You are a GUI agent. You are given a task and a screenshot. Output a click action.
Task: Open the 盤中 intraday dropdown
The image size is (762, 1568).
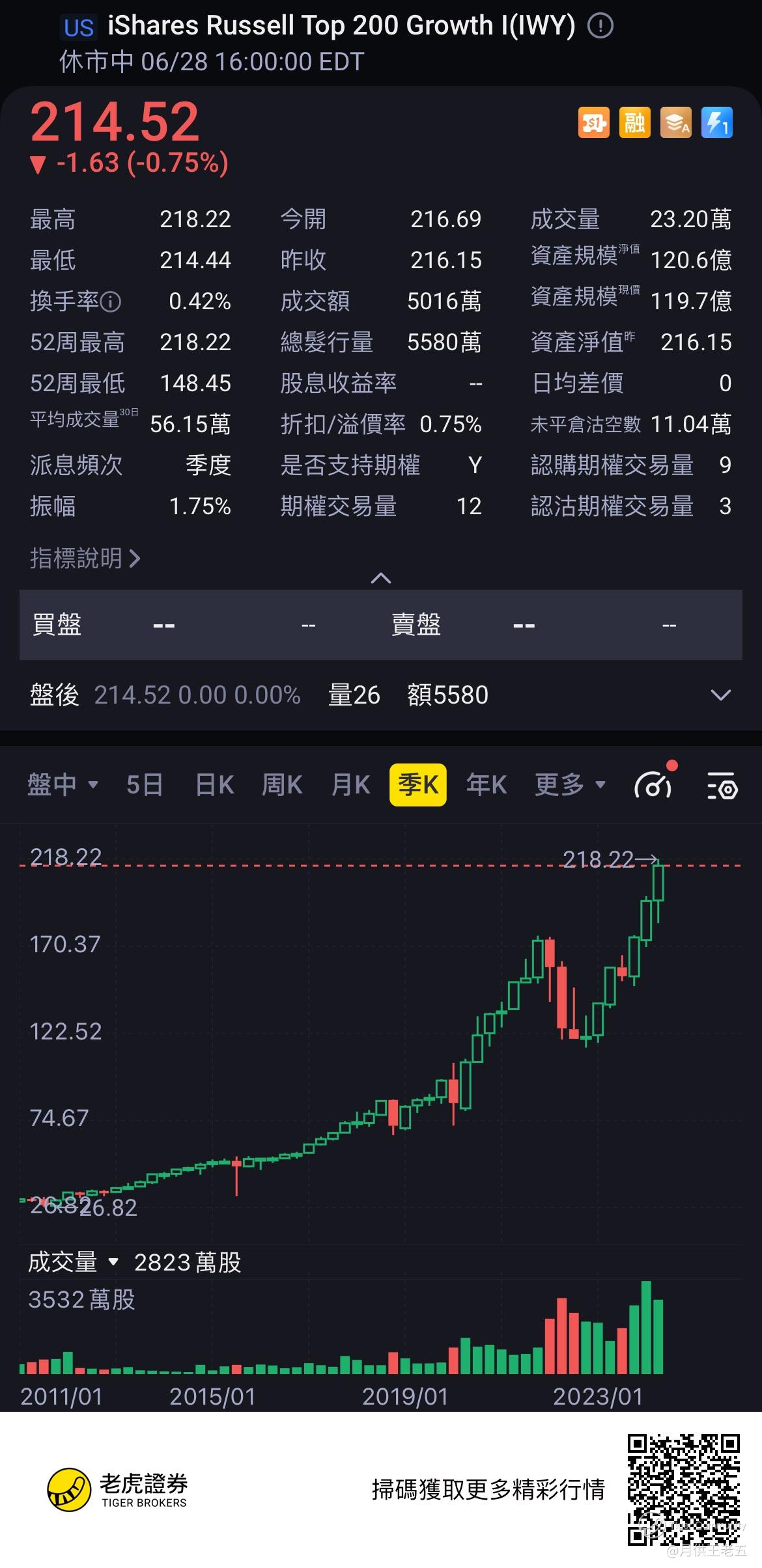[63, 784]
